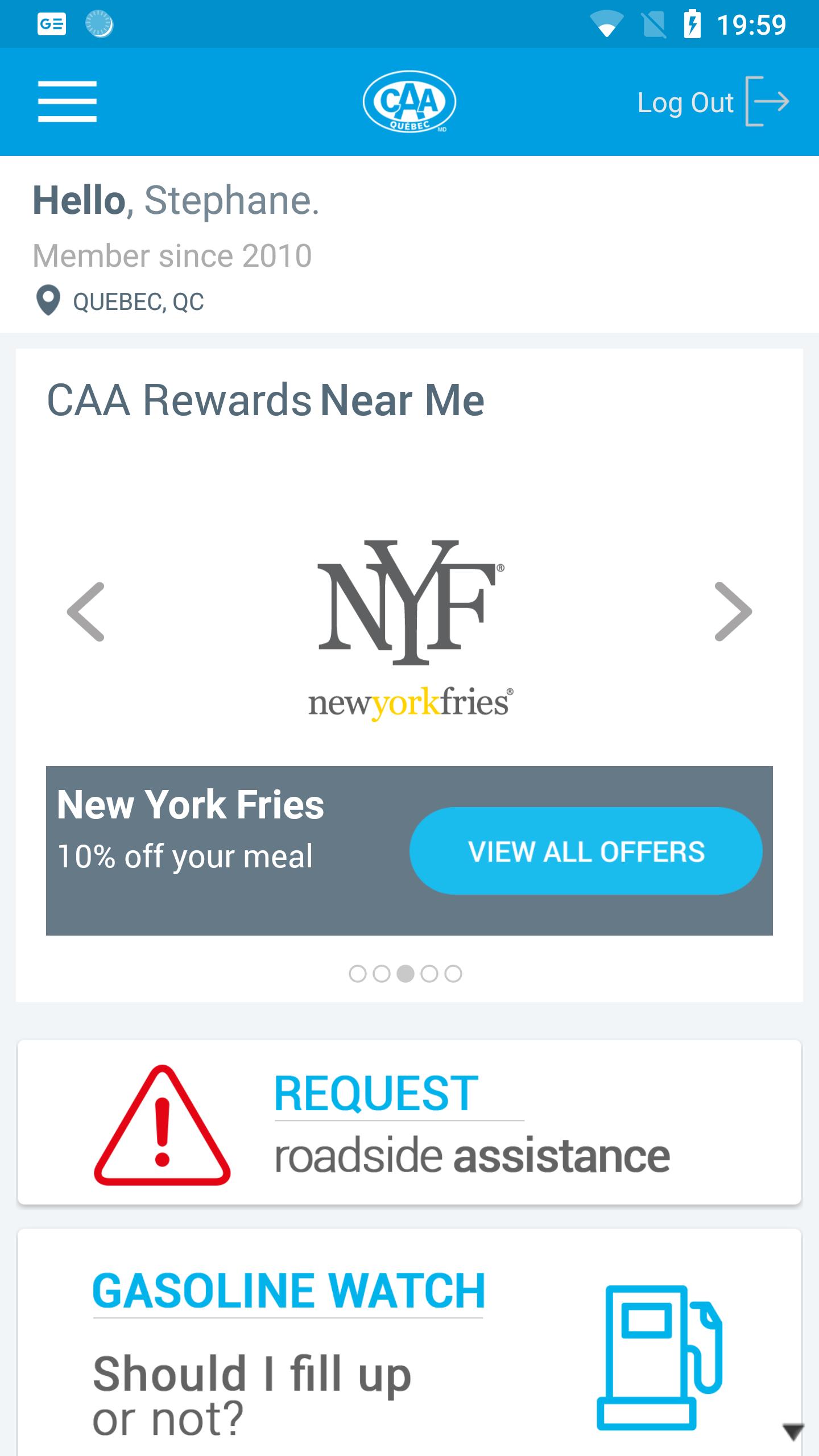Click the battery charging indicator
Viewport: 819px width, 1456px height.
693,25
